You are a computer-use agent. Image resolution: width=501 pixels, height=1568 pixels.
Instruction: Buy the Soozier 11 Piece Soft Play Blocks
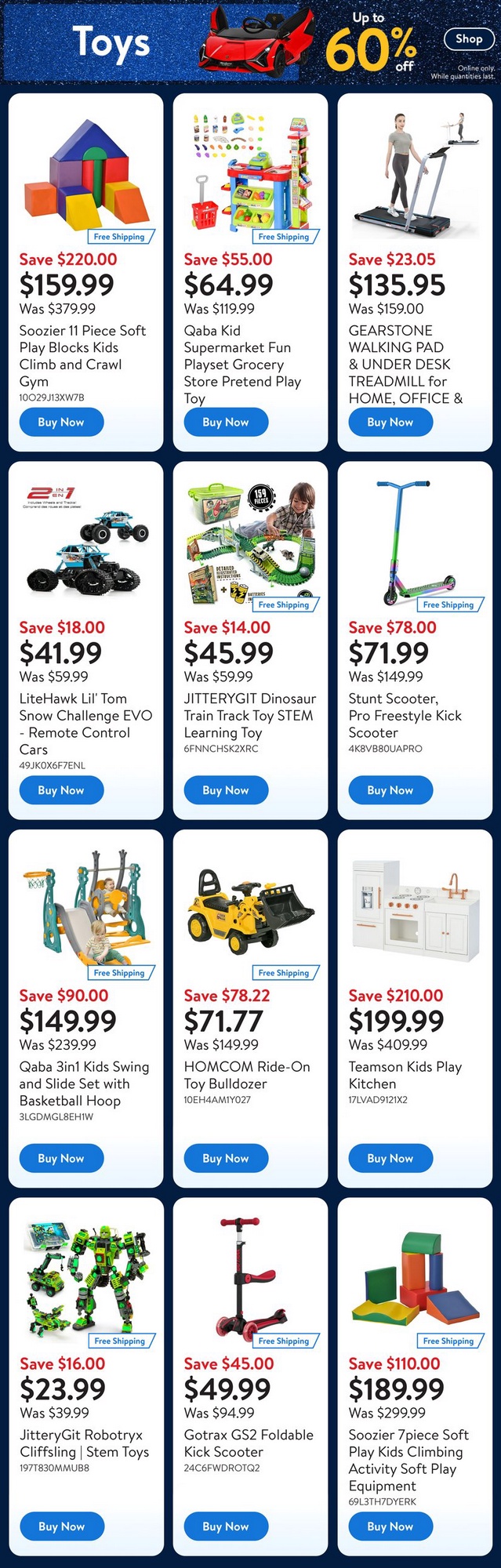point(61,423)
